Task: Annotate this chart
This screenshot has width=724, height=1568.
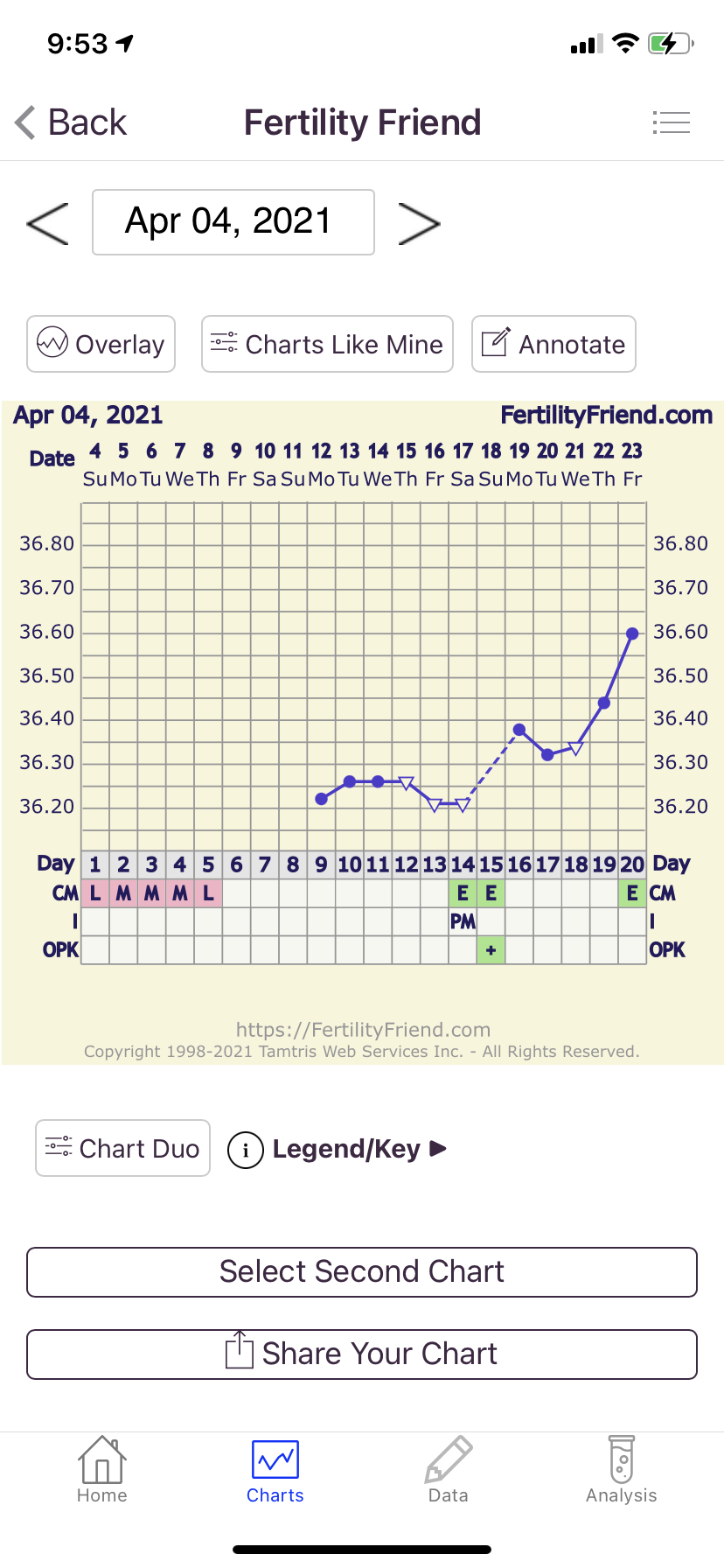Action: tap(553, 344)
